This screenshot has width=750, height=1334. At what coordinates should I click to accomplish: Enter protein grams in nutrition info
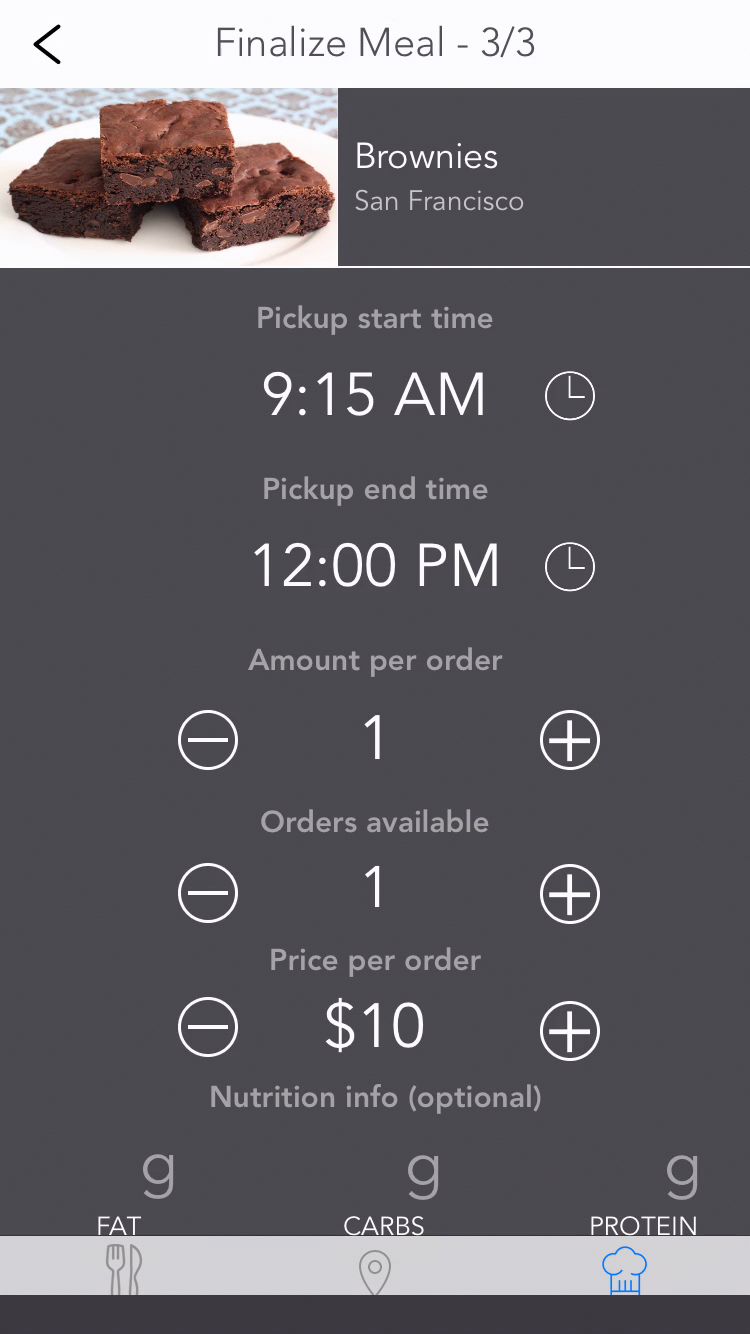coord(645,1175)
